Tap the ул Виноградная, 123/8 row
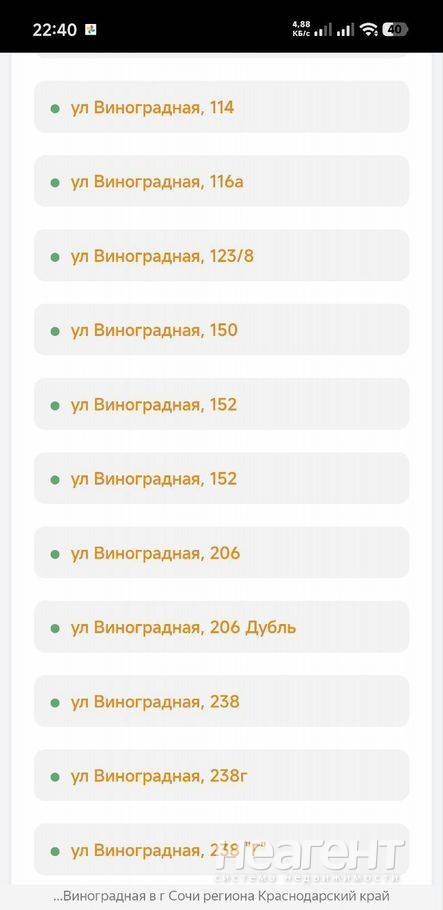 click(221, 255)
